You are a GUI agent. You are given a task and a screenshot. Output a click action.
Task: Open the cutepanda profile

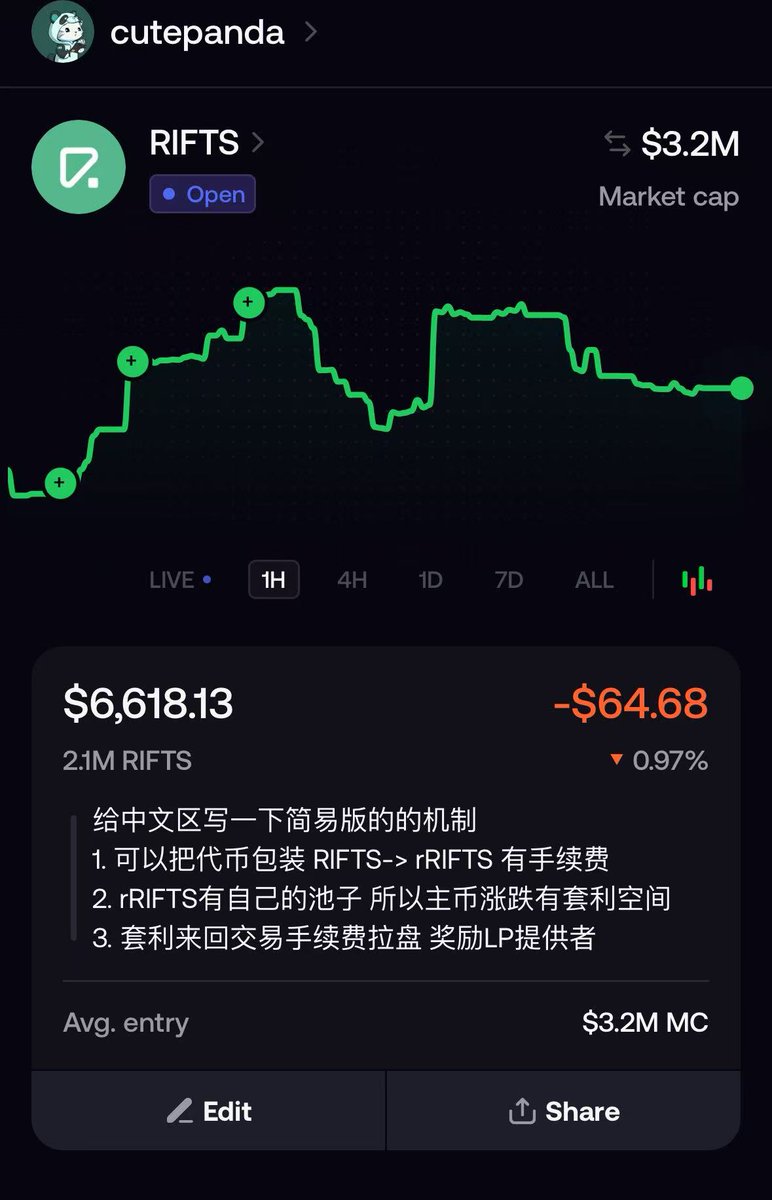(196, 32)
